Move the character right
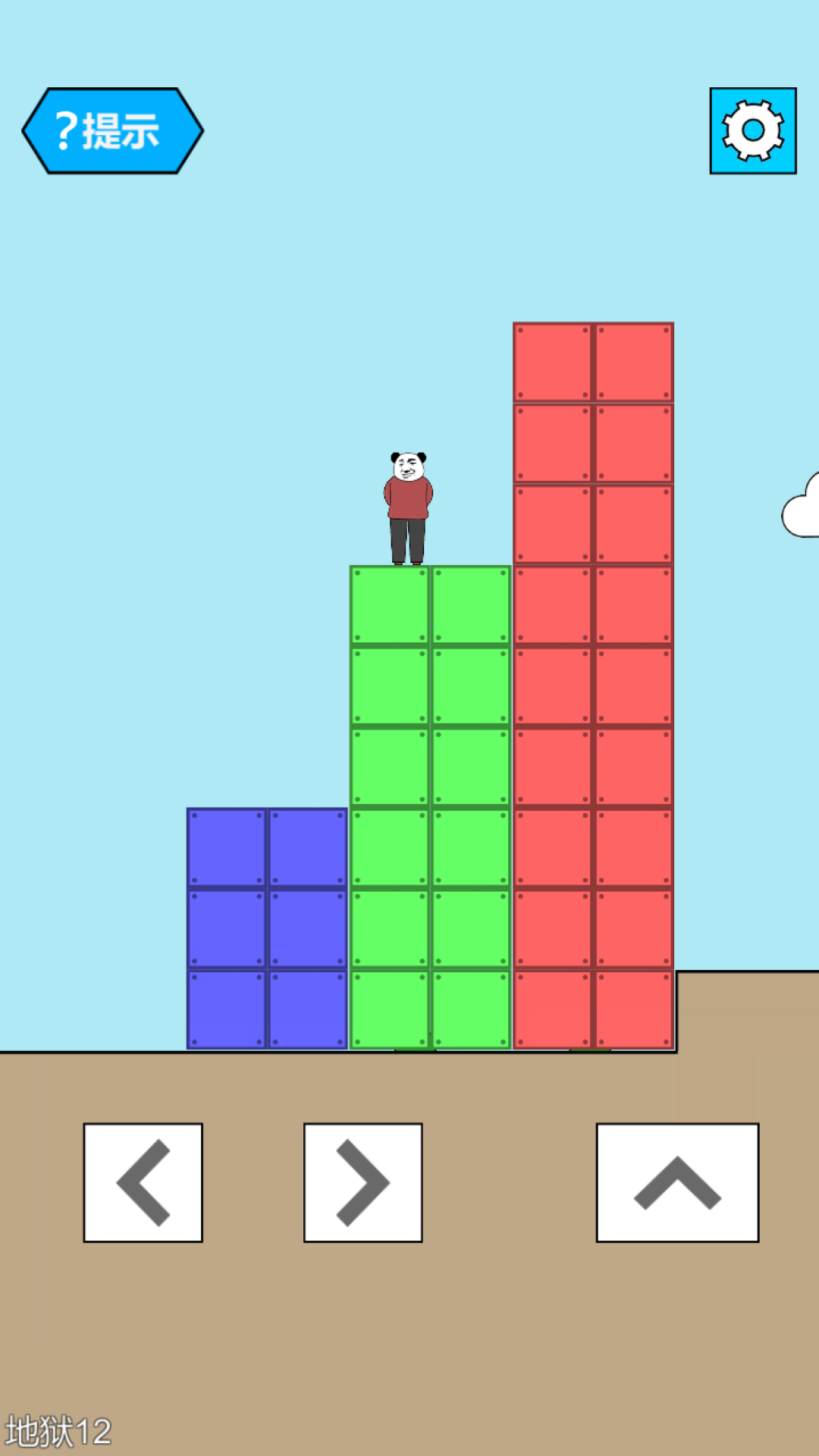The height and width of the screenshot is (1456, 819). click(362, 1182)
